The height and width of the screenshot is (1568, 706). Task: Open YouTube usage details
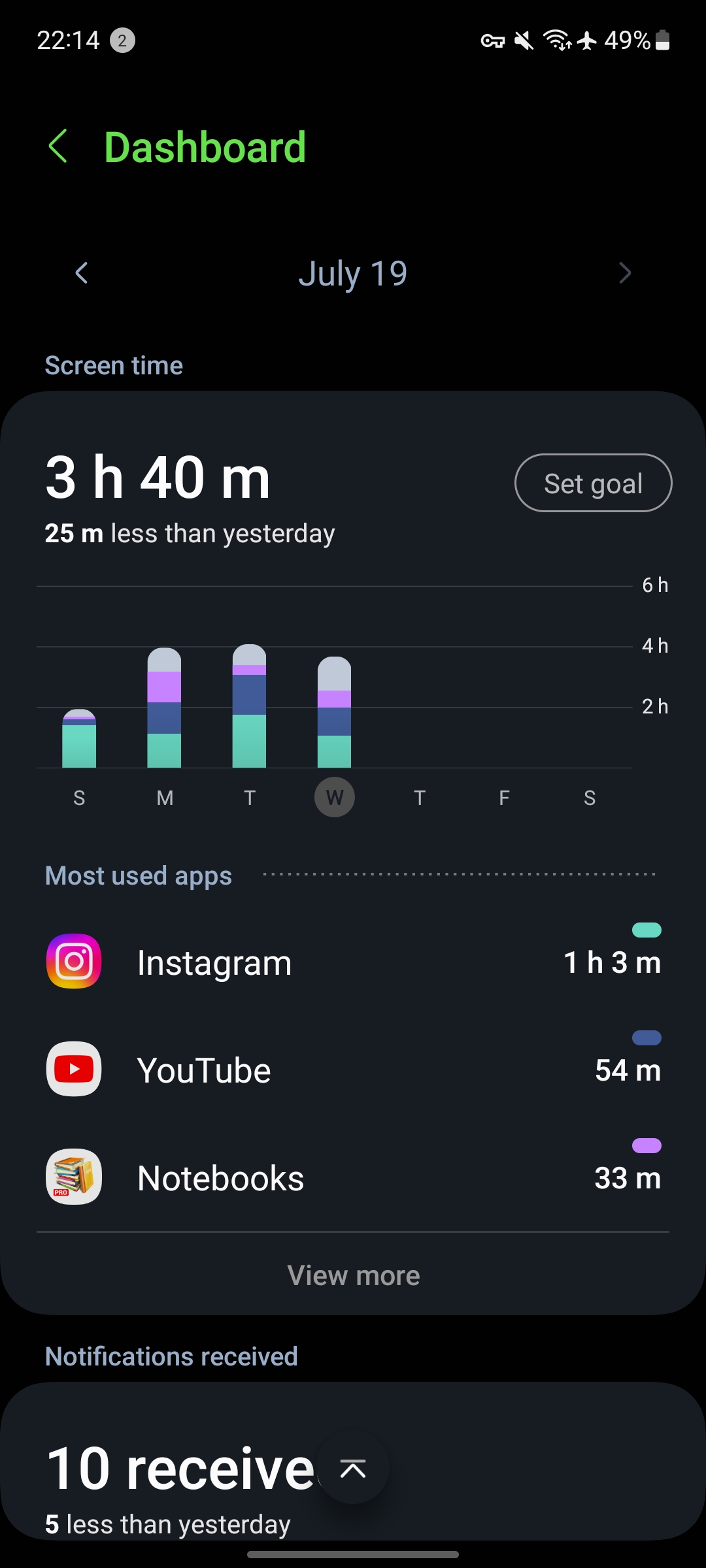click(353, 1070)
